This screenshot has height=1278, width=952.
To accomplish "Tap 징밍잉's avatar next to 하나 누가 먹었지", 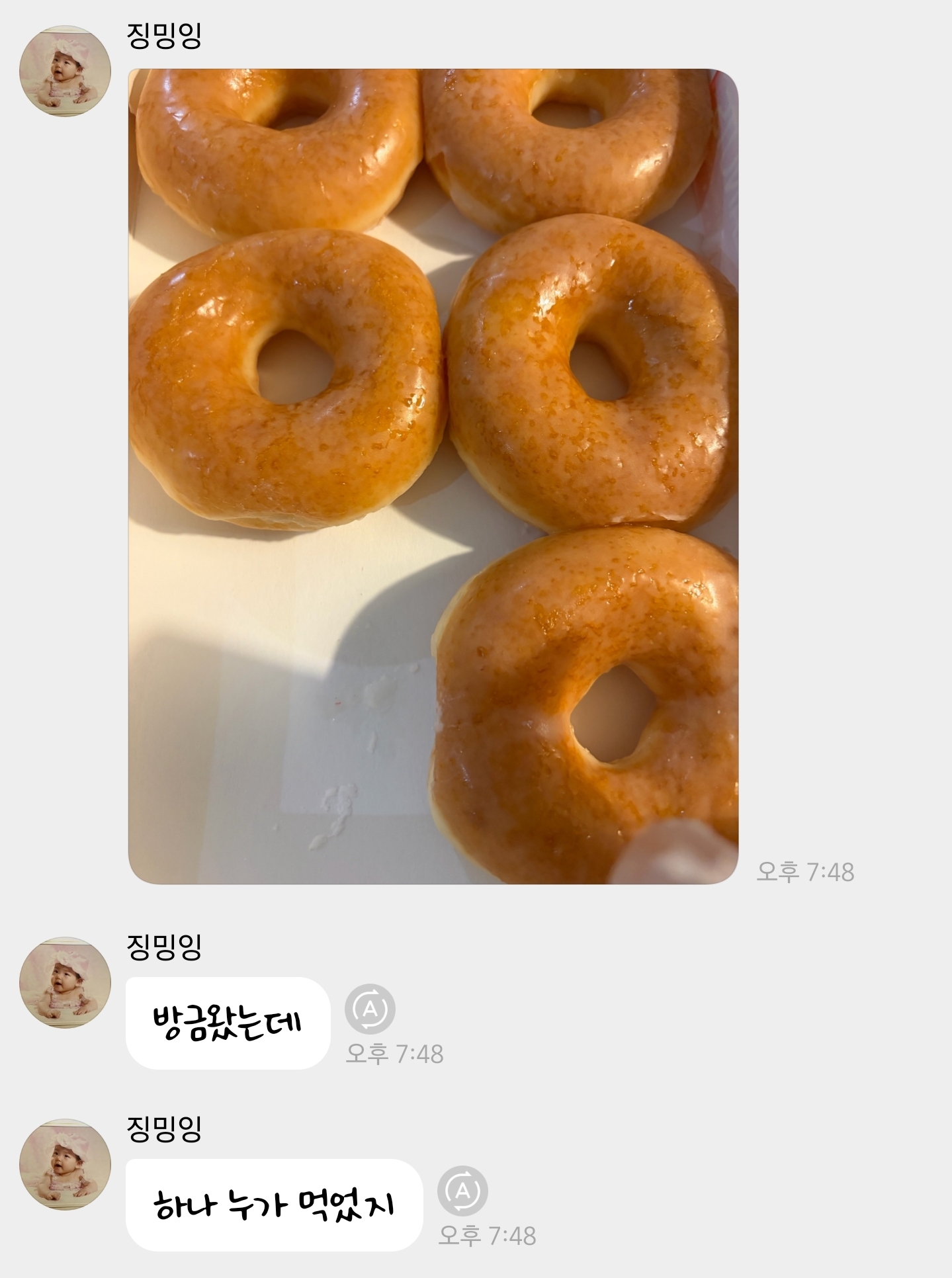I will (x=65, y=1164).
